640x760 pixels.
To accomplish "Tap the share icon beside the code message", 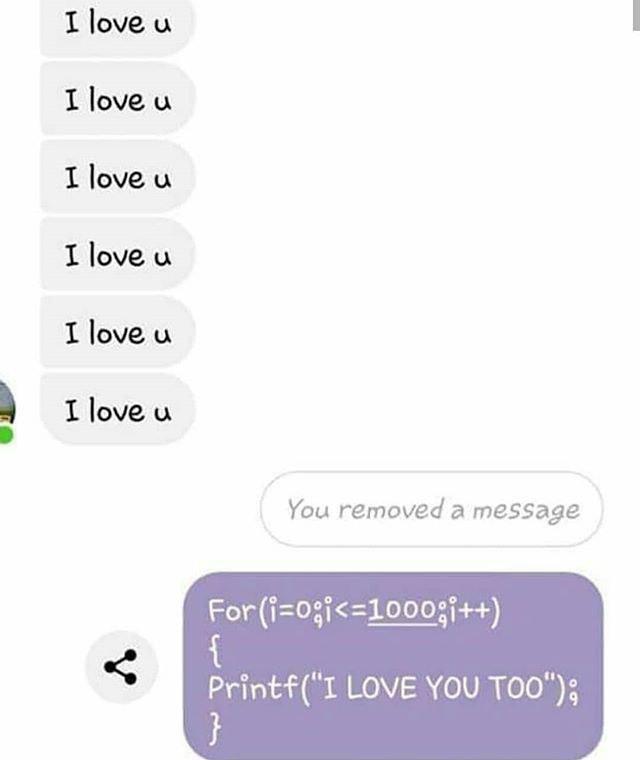I will [x=121, y=667].
